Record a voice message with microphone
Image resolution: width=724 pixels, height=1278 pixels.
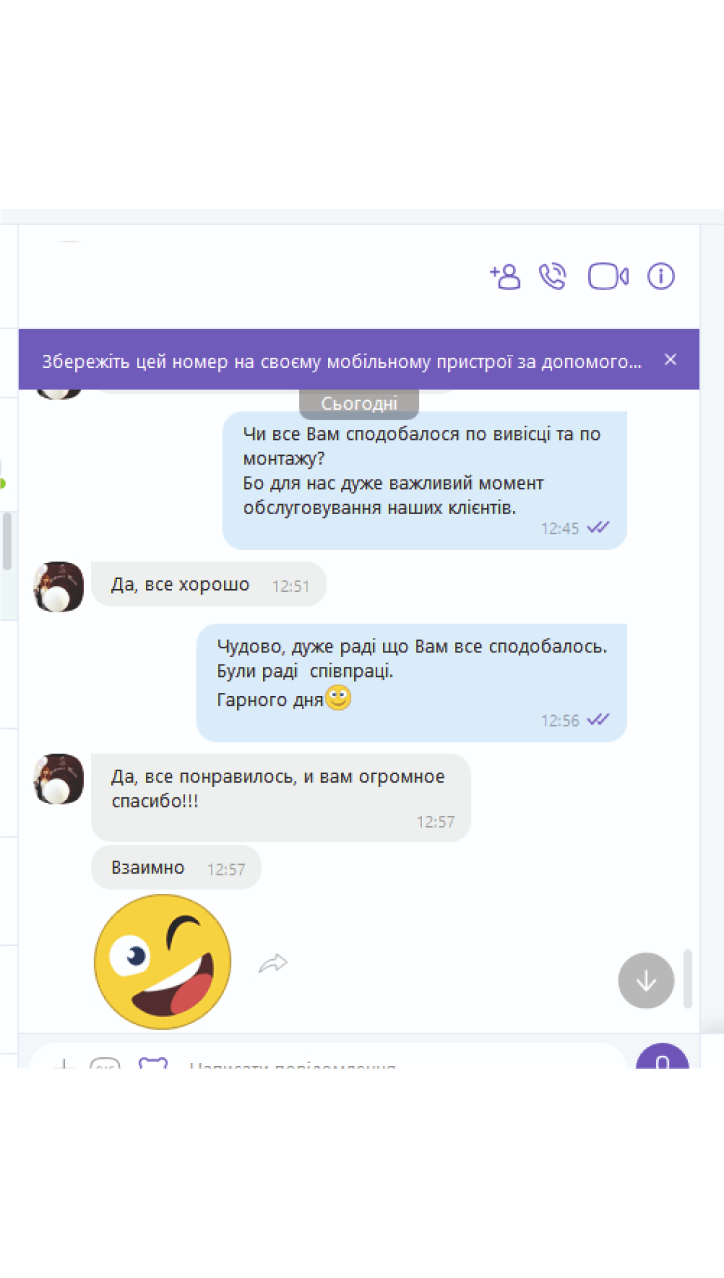click(x=662, y=1060)
